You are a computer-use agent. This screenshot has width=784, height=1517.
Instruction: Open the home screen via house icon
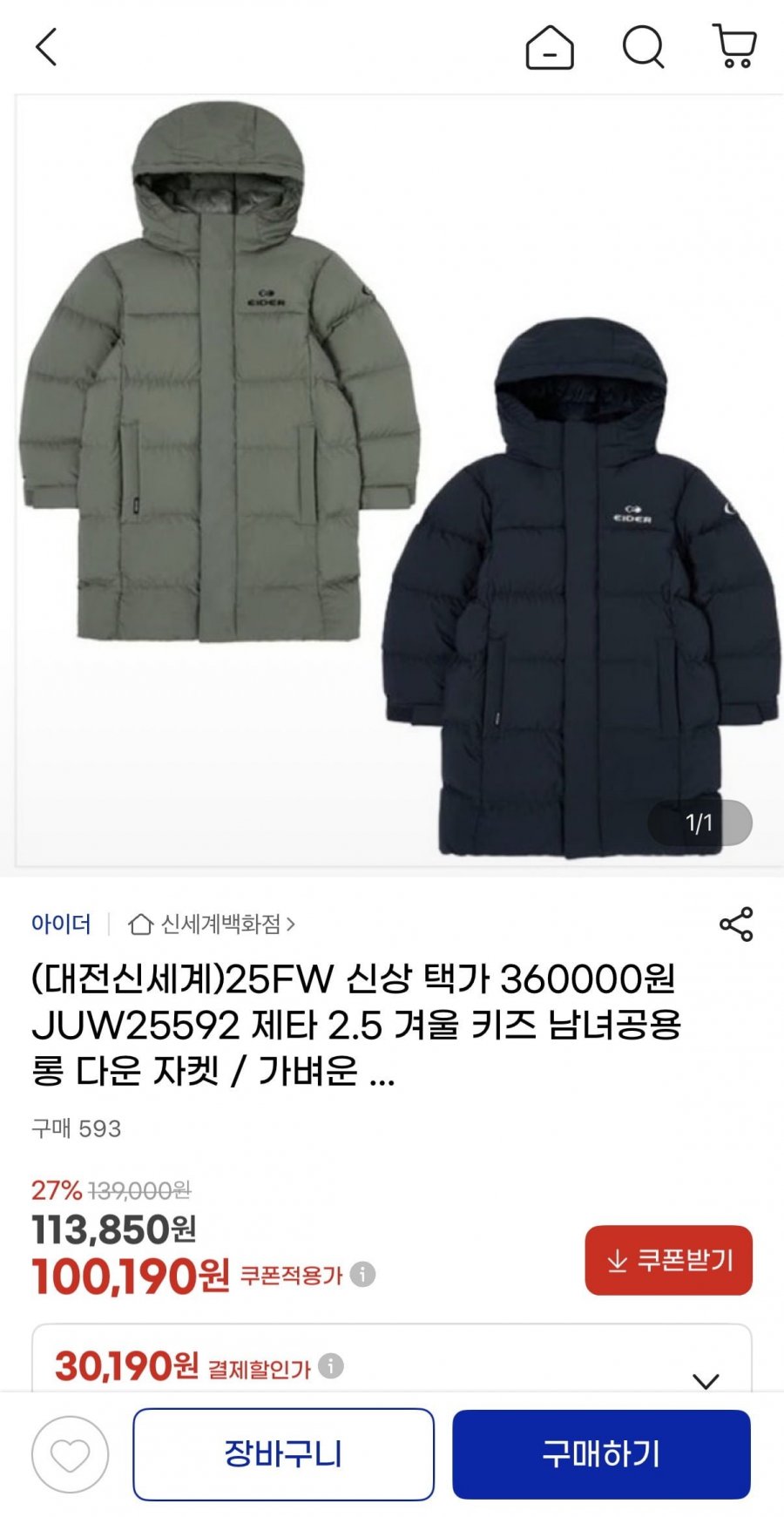click(549, 48)
